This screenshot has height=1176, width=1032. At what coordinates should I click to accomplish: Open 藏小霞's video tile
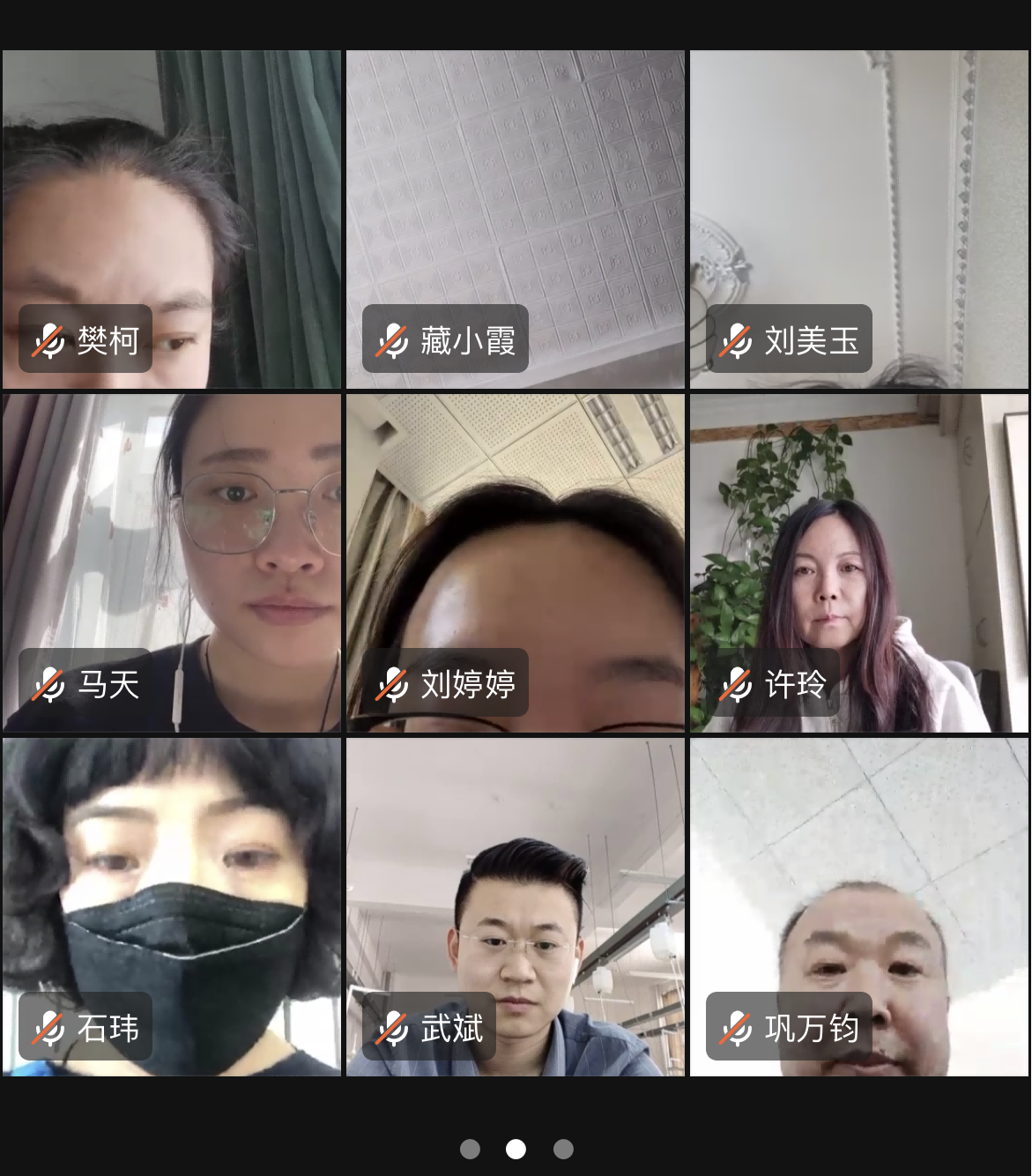pyautogui.click(x=516, y=219)
